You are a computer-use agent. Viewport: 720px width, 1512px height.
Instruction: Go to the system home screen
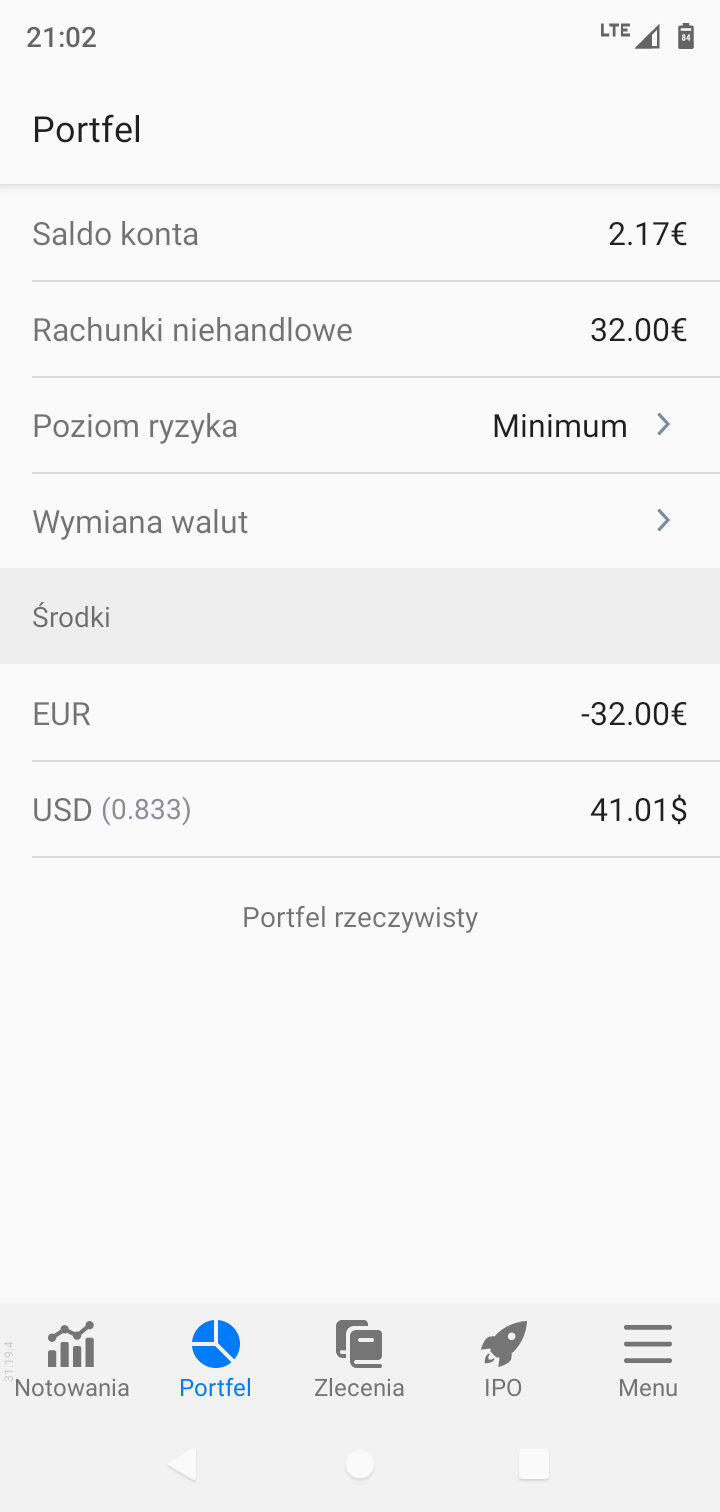coord(360,1465)
